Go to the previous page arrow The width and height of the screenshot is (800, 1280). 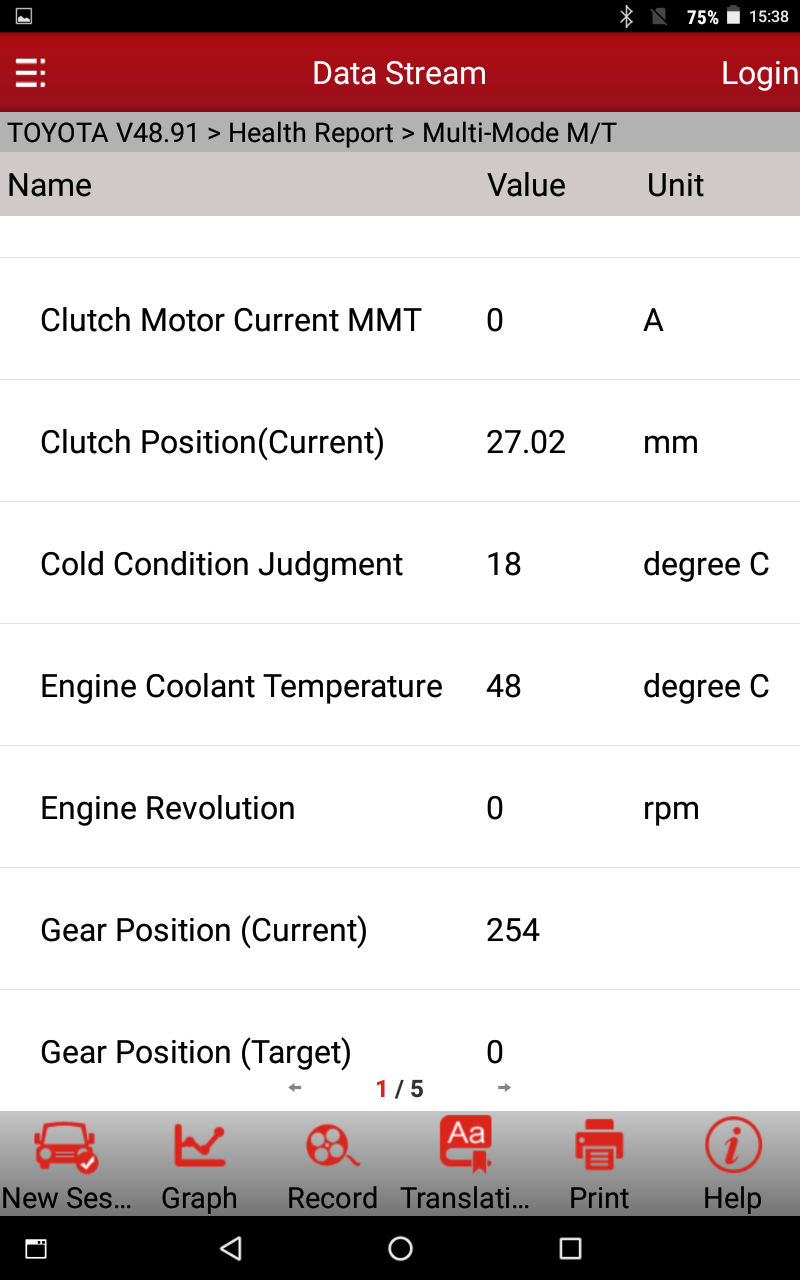[295, 1088]
